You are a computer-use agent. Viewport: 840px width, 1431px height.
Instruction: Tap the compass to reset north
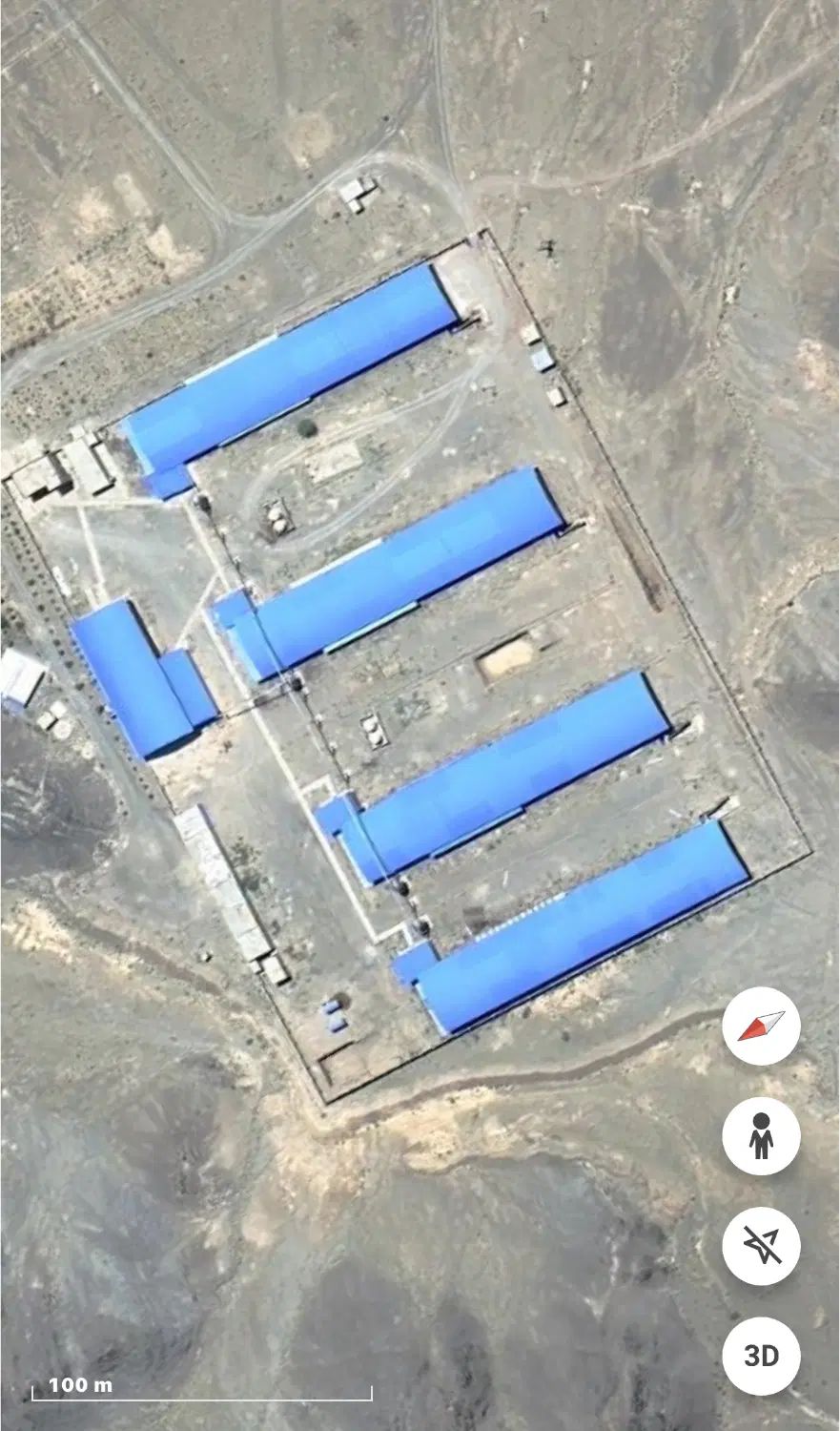point(760,1027)
